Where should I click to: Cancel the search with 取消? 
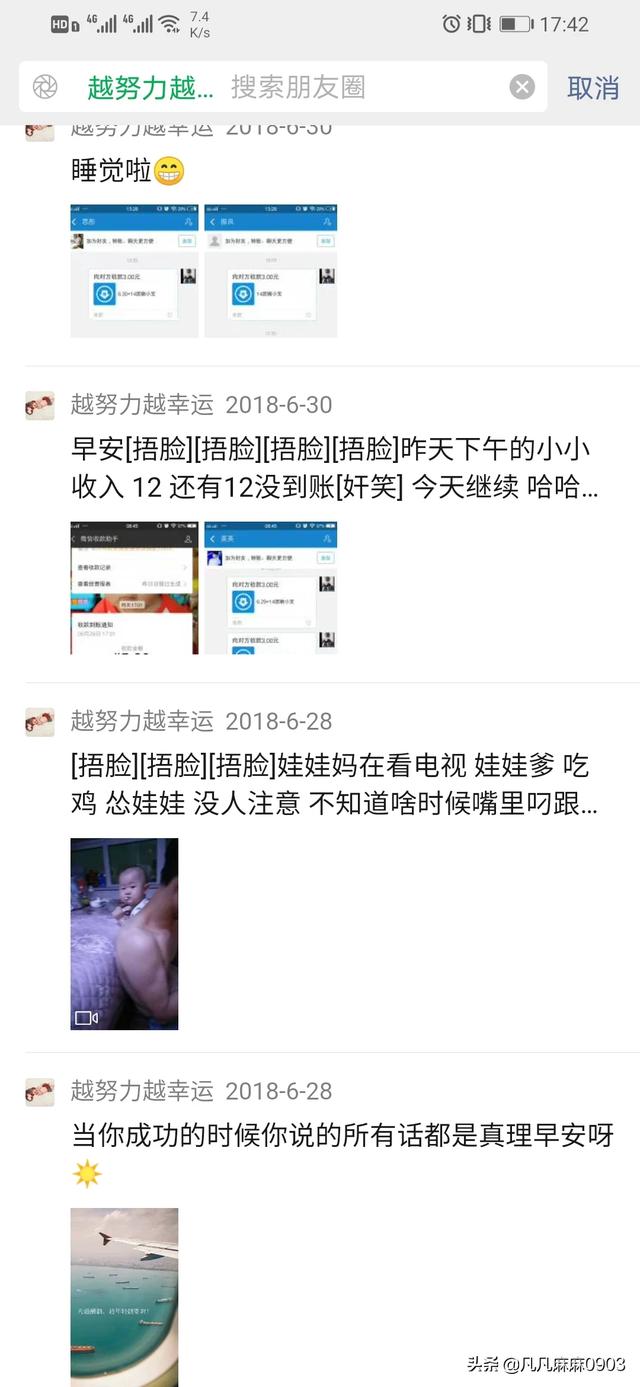[593, 87]
